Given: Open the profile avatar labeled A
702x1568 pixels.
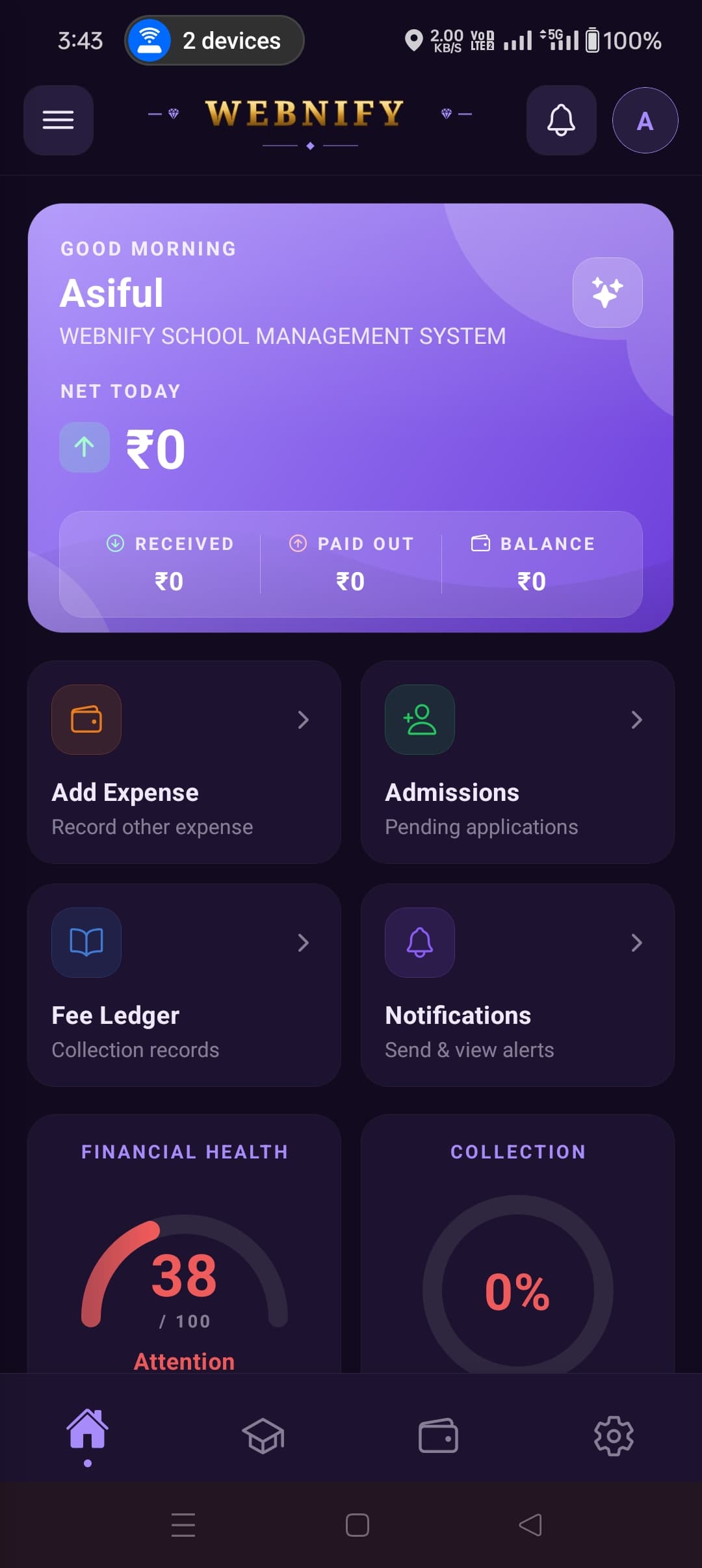Looking at the screenshot, I should (x=645, y=120).
